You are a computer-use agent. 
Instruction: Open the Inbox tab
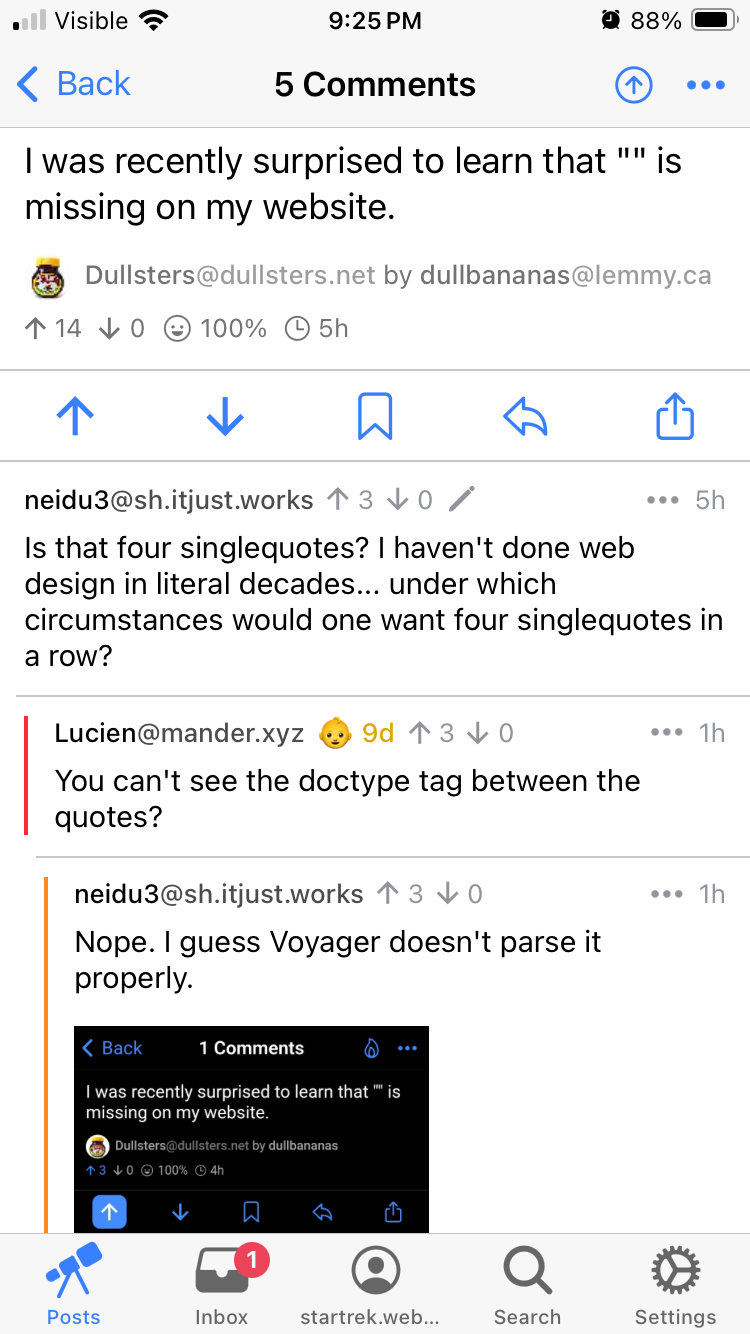tap(222, 1283)
